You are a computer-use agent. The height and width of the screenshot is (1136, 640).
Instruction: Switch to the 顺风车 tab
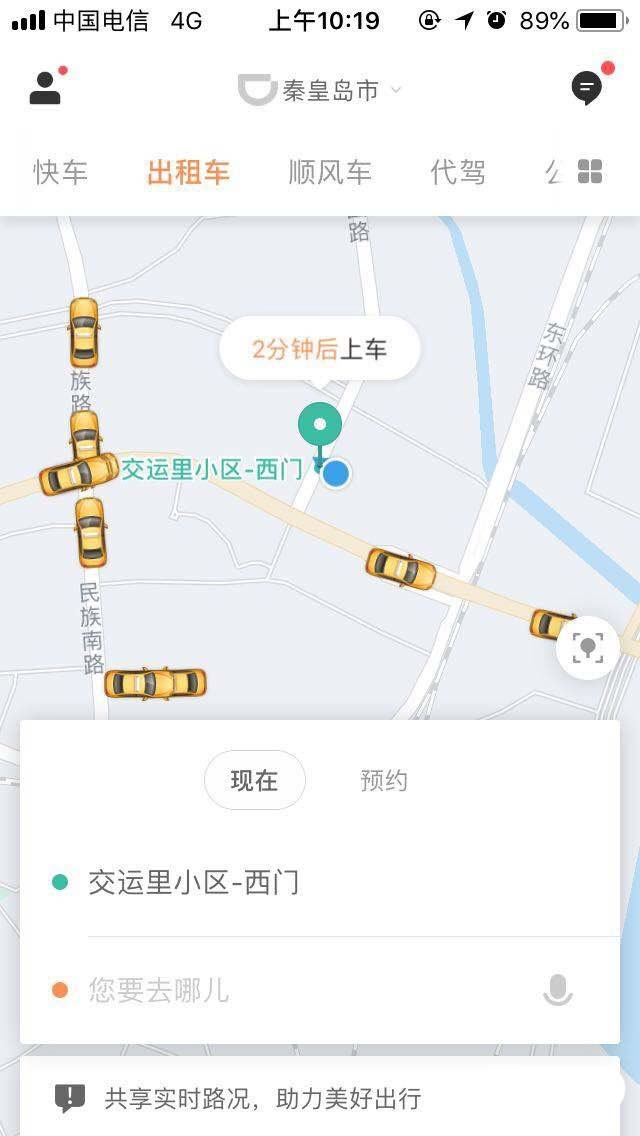[x=330, y=172]
